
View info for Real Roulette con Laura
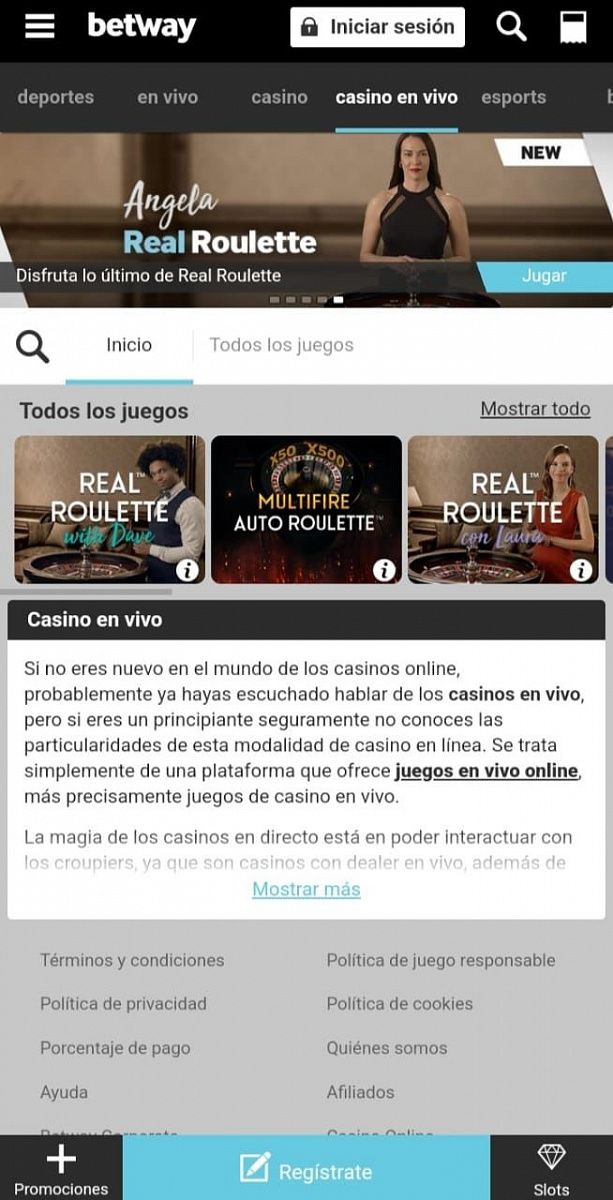pyautogui.click(x=581, y=570)
